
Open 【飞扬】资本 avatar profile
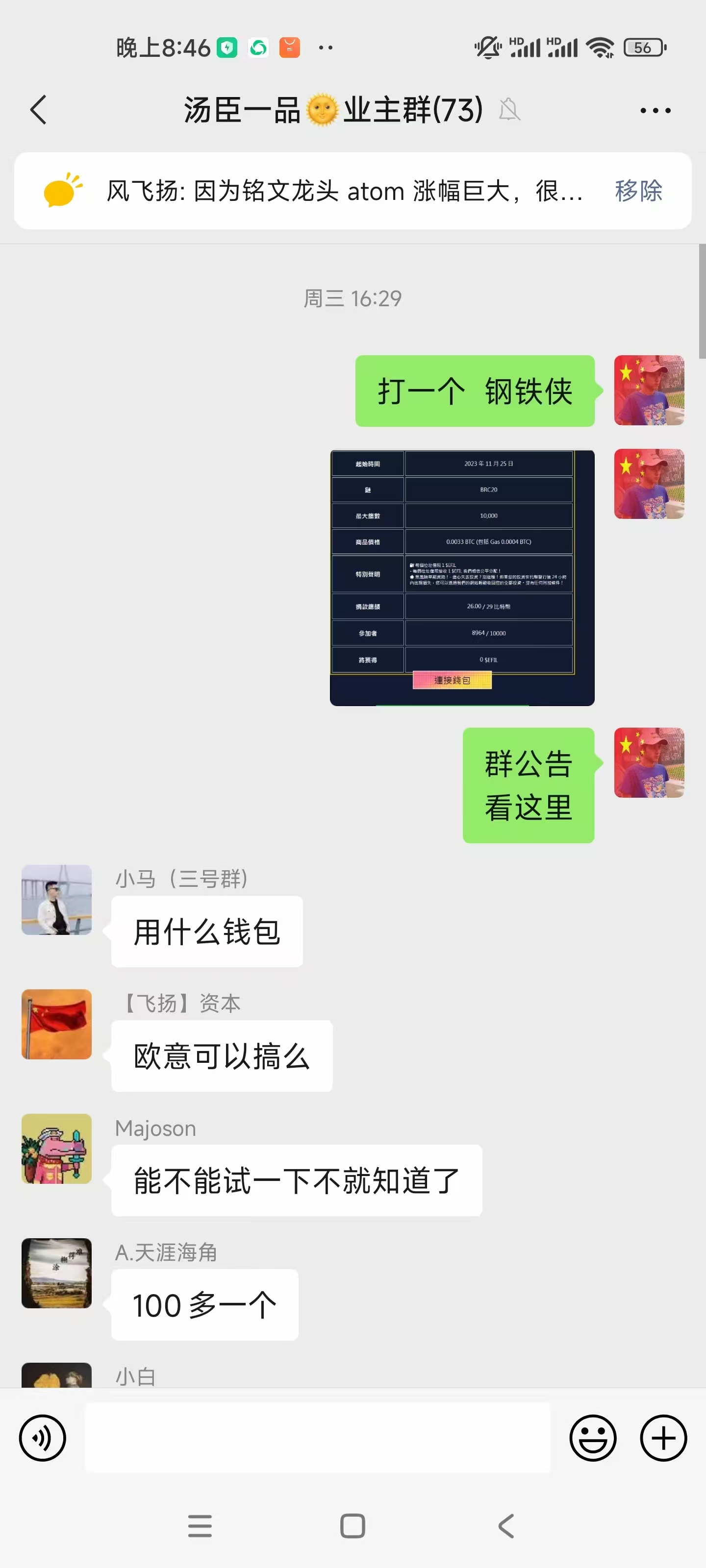(x=57, y=1024)
